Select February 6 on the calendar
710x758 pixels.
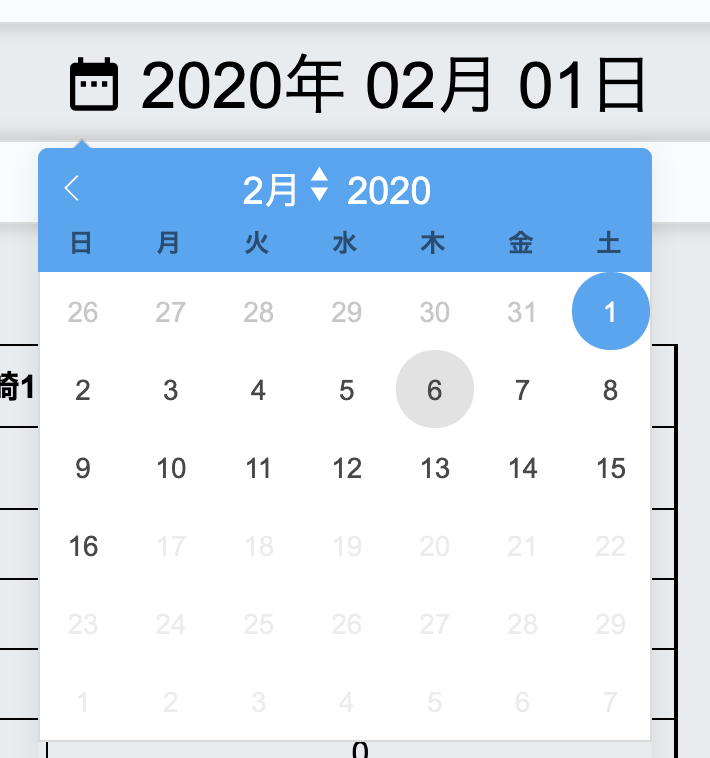click(434, 390)
